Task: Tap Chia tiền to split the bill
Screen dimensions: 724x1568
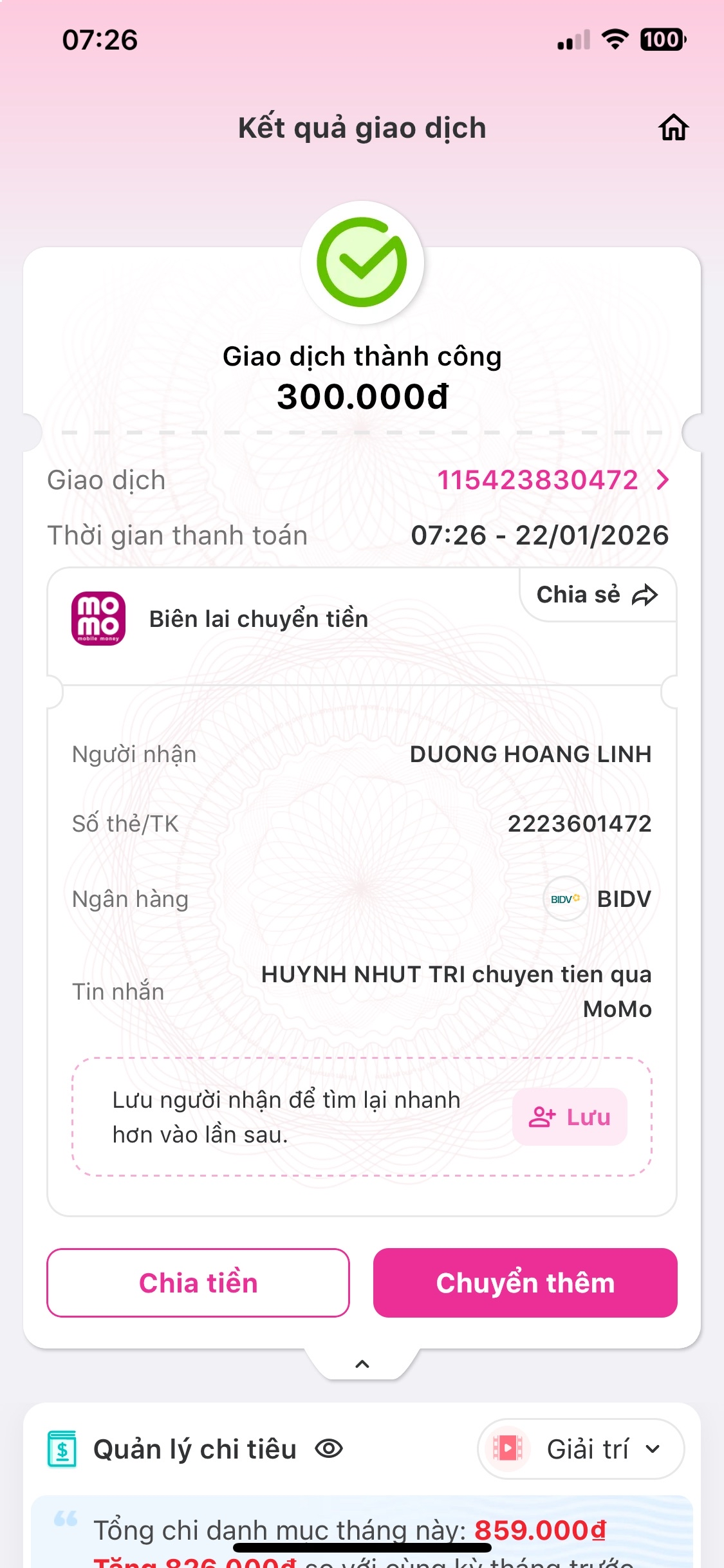Action: point(198,1283)
